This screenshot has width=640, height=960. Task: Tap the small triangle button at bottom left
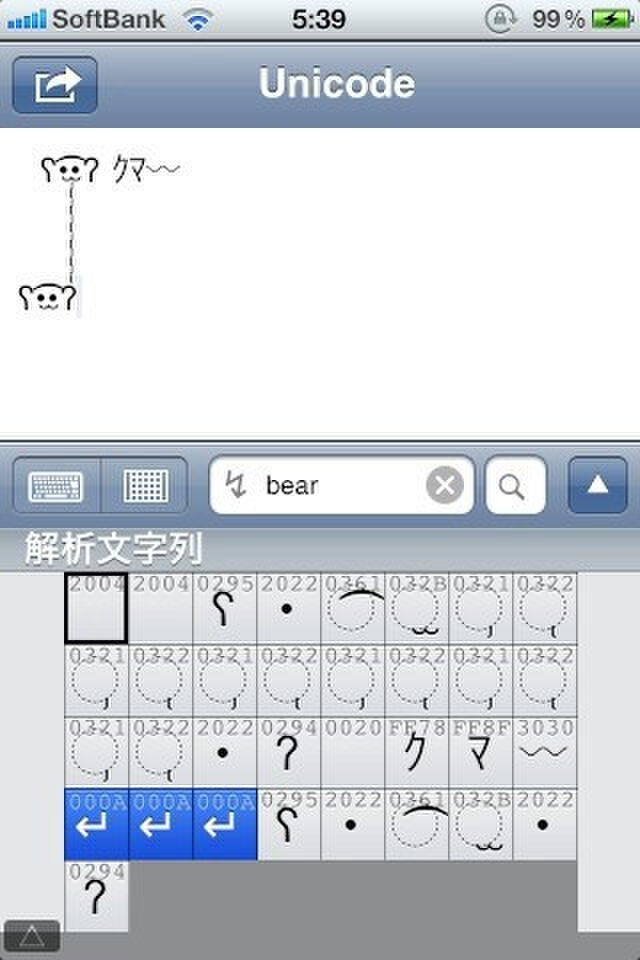32,936
